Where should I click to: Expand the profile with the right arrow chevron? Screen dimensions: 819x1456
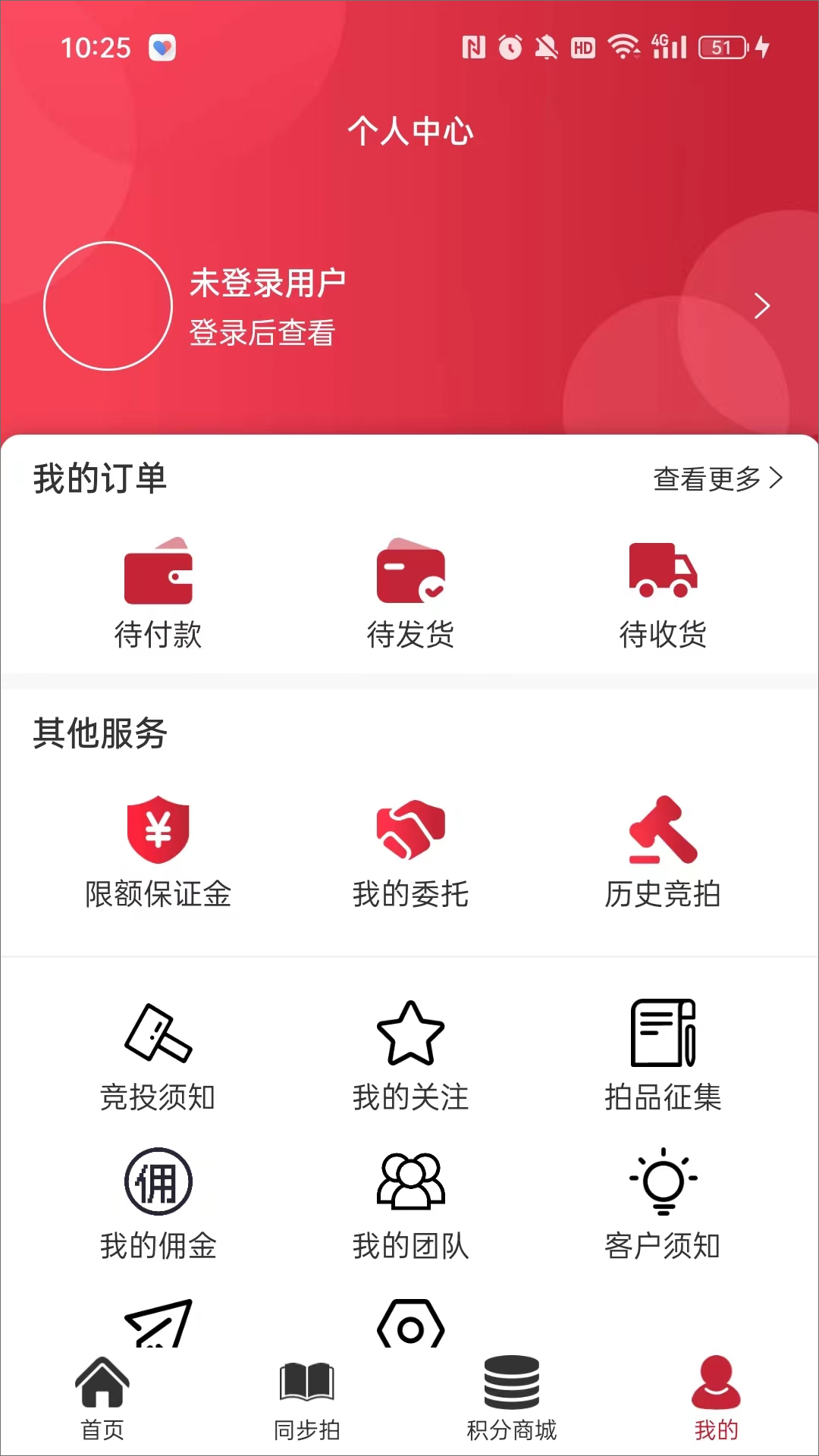click(761, 306)
